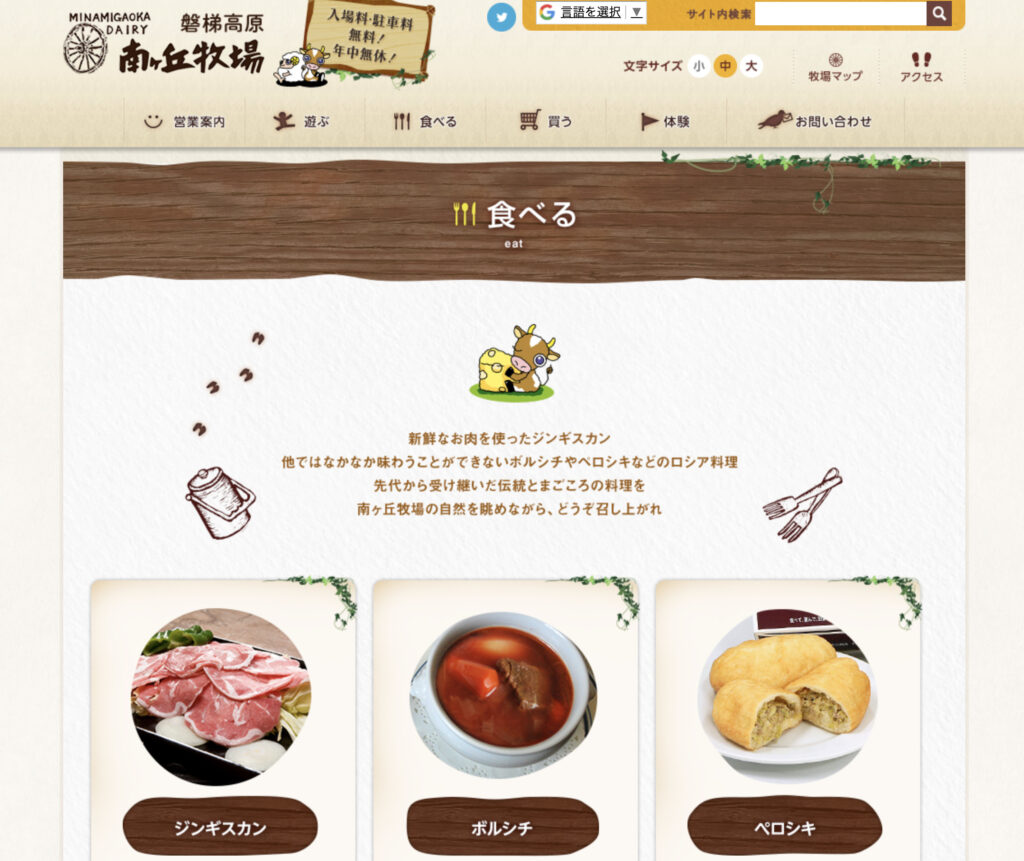Open the 買う shopping section
This screenshot has height=861, width=1024.
coord(546,122)
